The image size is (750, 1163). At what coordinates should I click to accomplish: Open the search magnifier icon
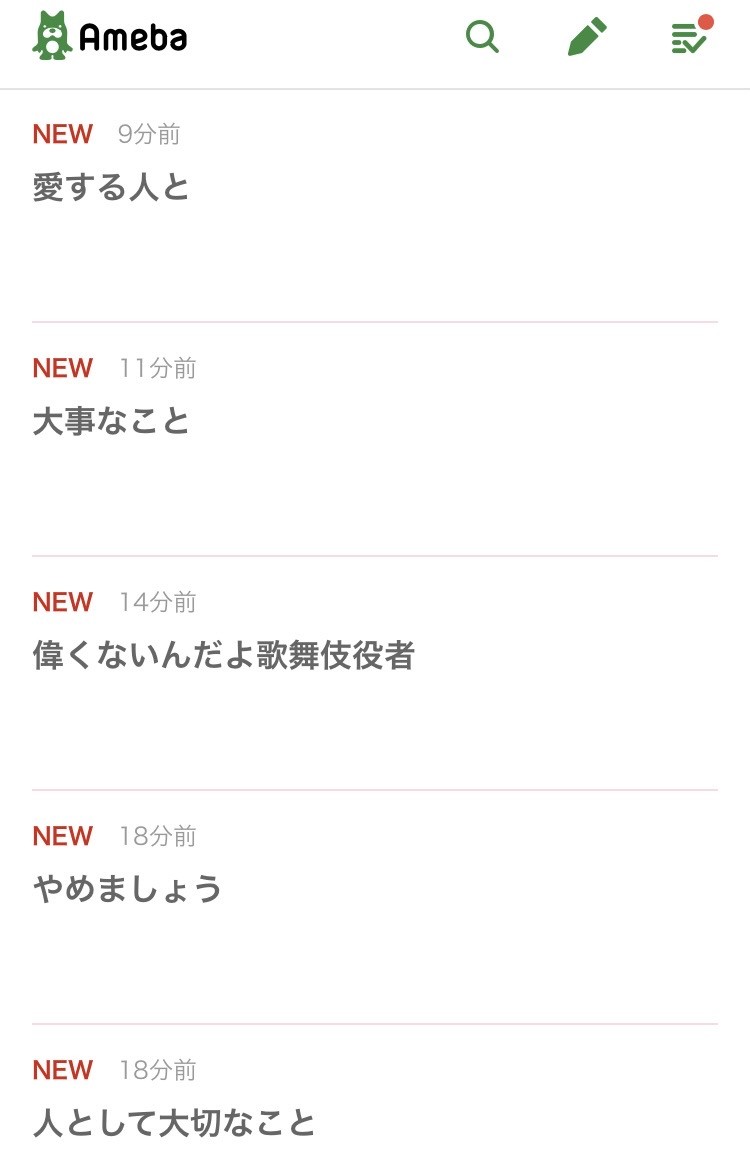click(482, 38)
